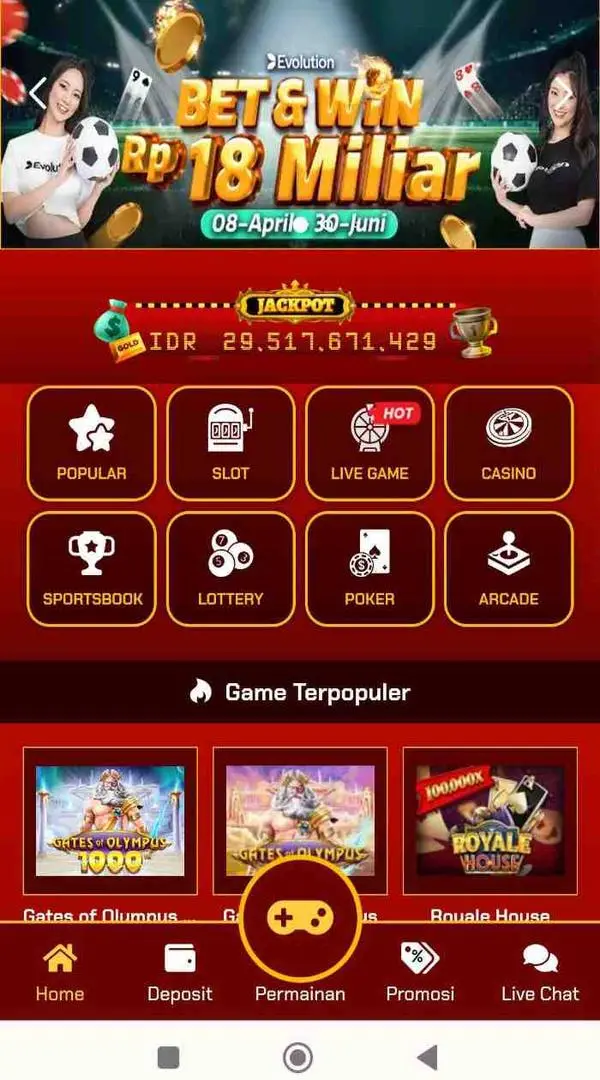Open the Poker category
Image resolution: width=600 pixels, height=1080 pixels.
pos(370,569)
